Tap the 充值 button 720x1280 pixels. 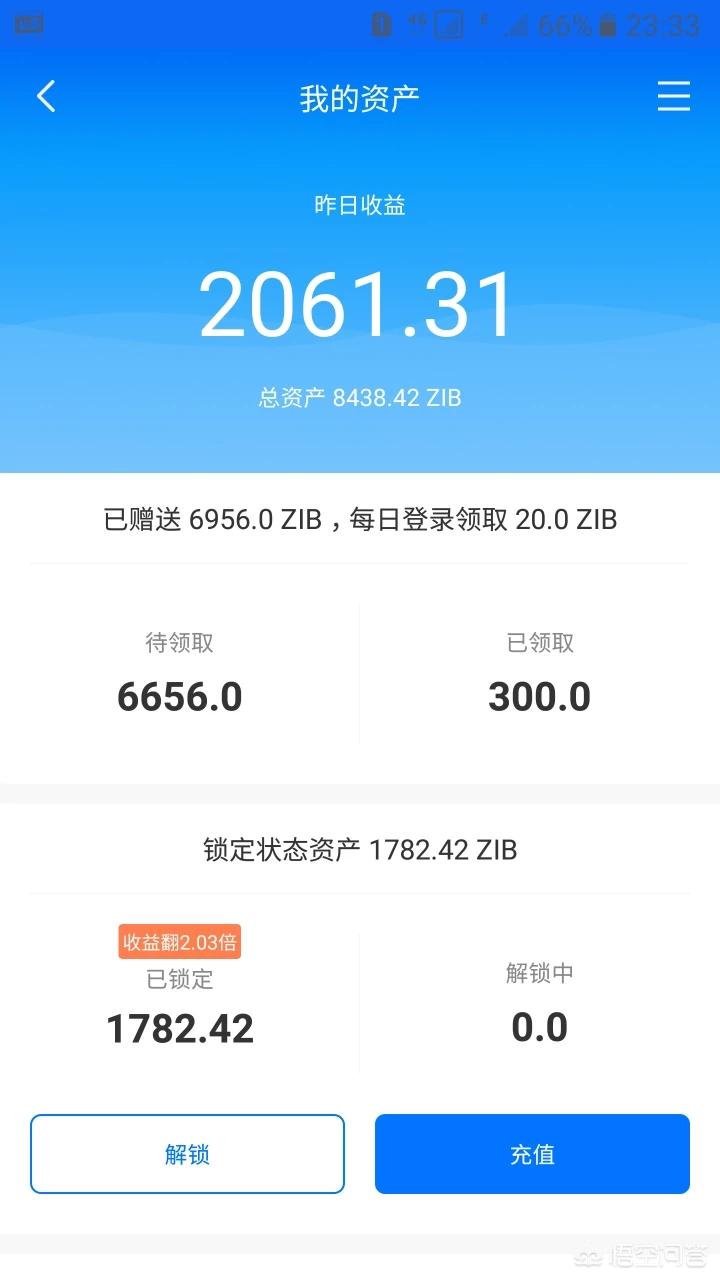532,1154
